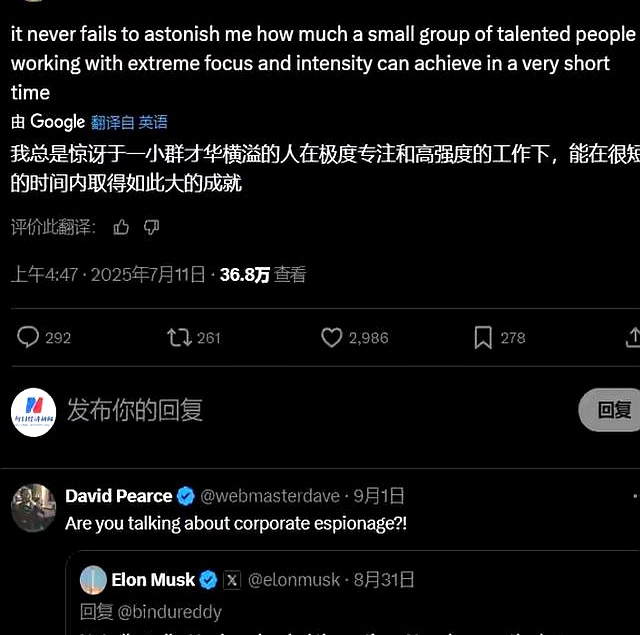Focus the 发布你的回复 reply field
This screenshot has width=640, height=635.
(x=300, y=409)
